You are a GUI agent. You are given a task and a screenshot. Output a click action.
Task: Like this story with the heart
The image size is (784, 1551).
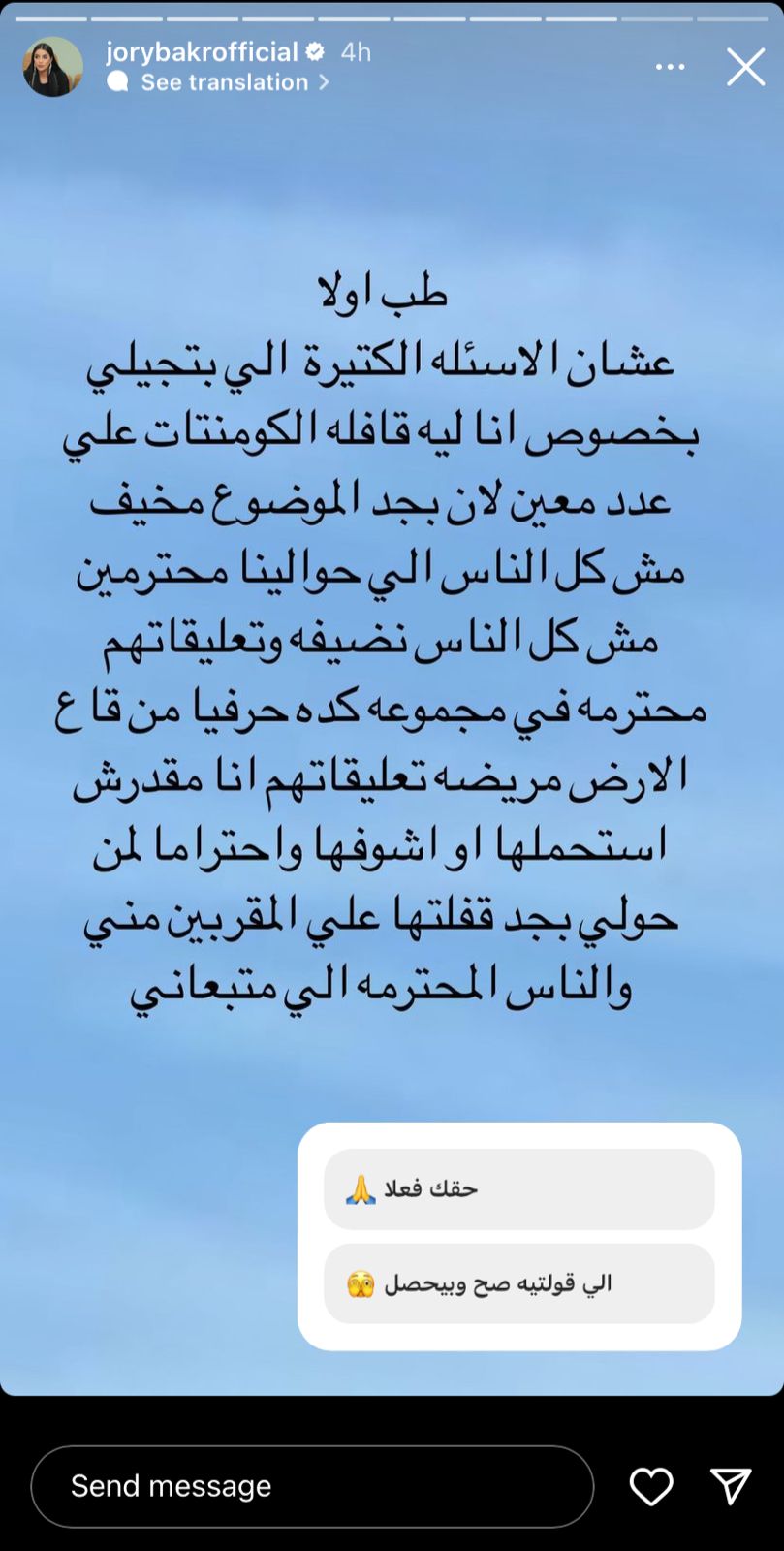click(651, 1486)
